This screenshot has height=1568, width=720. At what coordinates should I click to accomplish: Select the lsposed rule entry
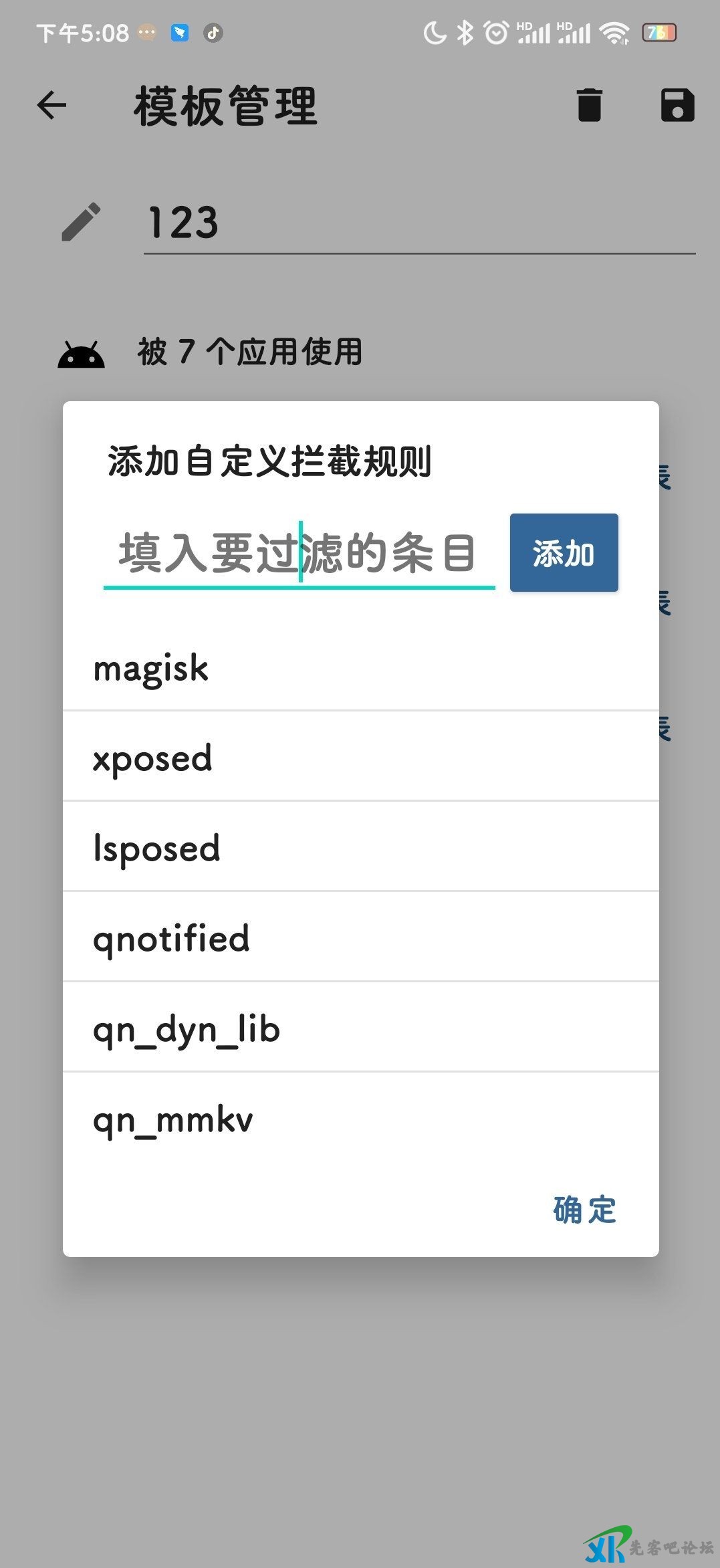coord(361,848)
